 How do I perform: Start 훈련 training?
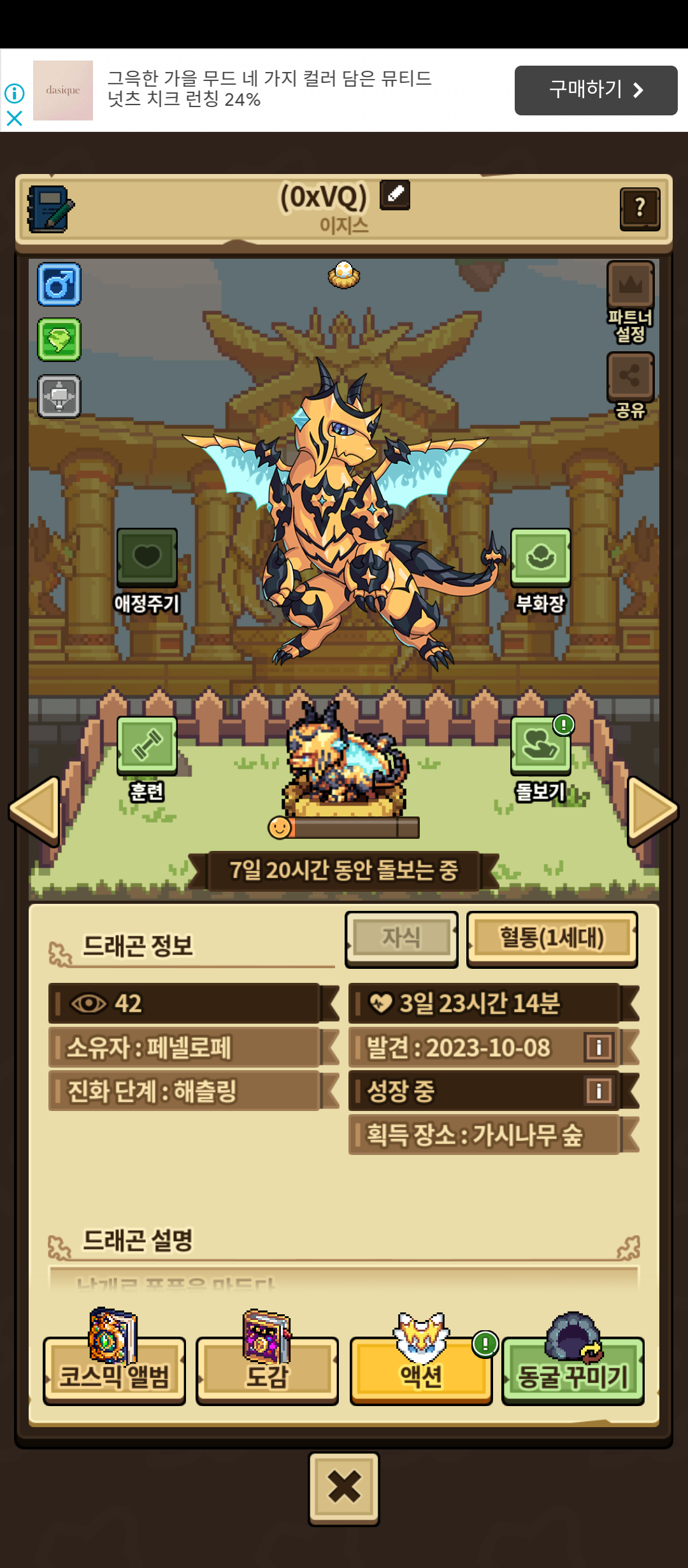click(147, 759)
